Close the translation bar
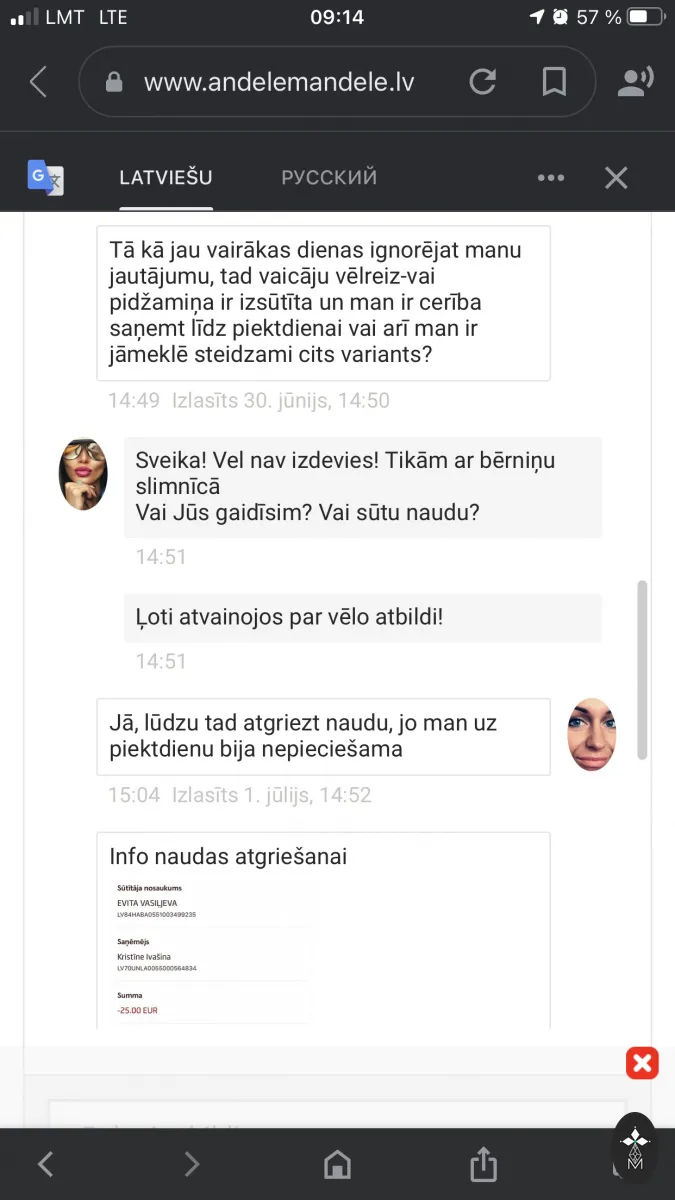The height and width of the screenshot is (1200, 675). tap(616, 178)
